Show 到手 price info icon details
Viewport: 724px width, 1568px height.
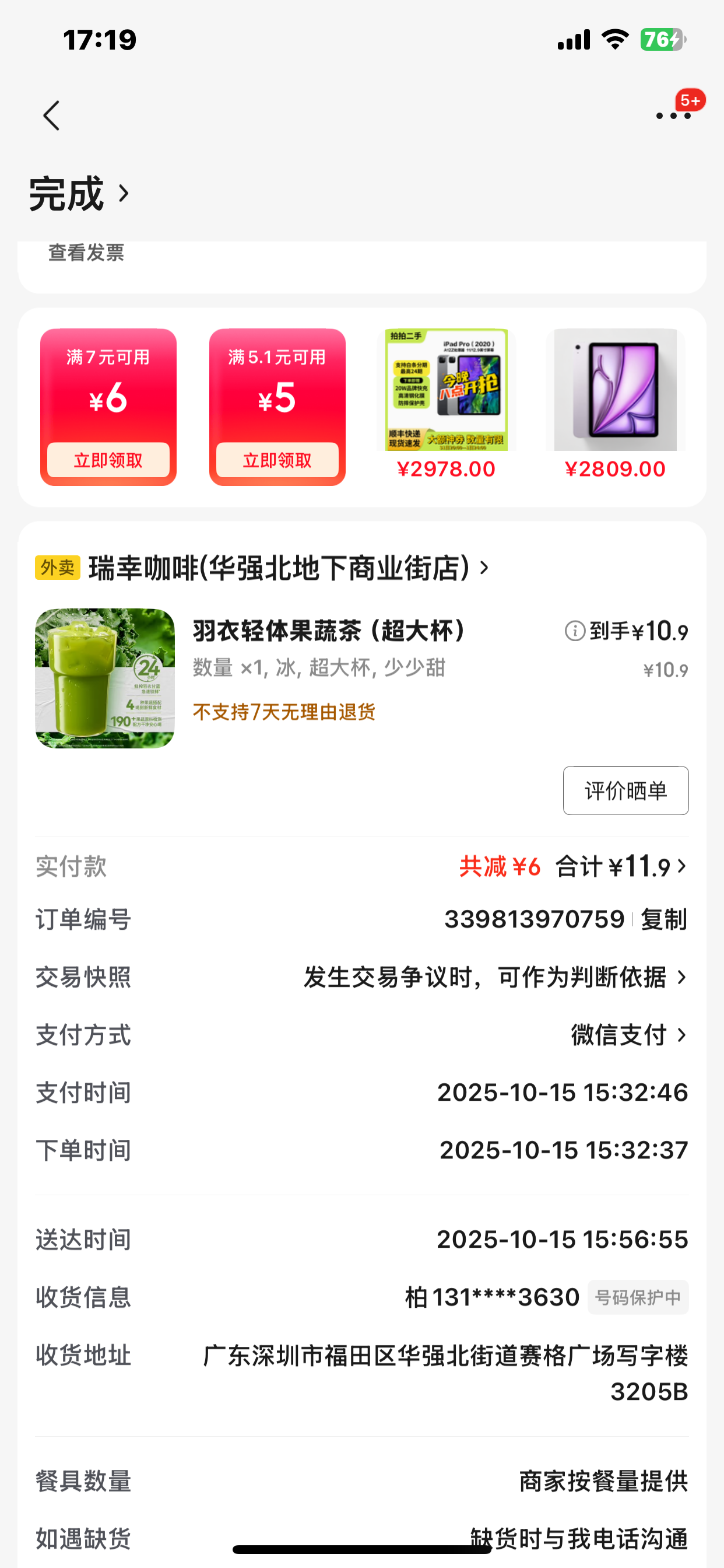click(575, 631)
